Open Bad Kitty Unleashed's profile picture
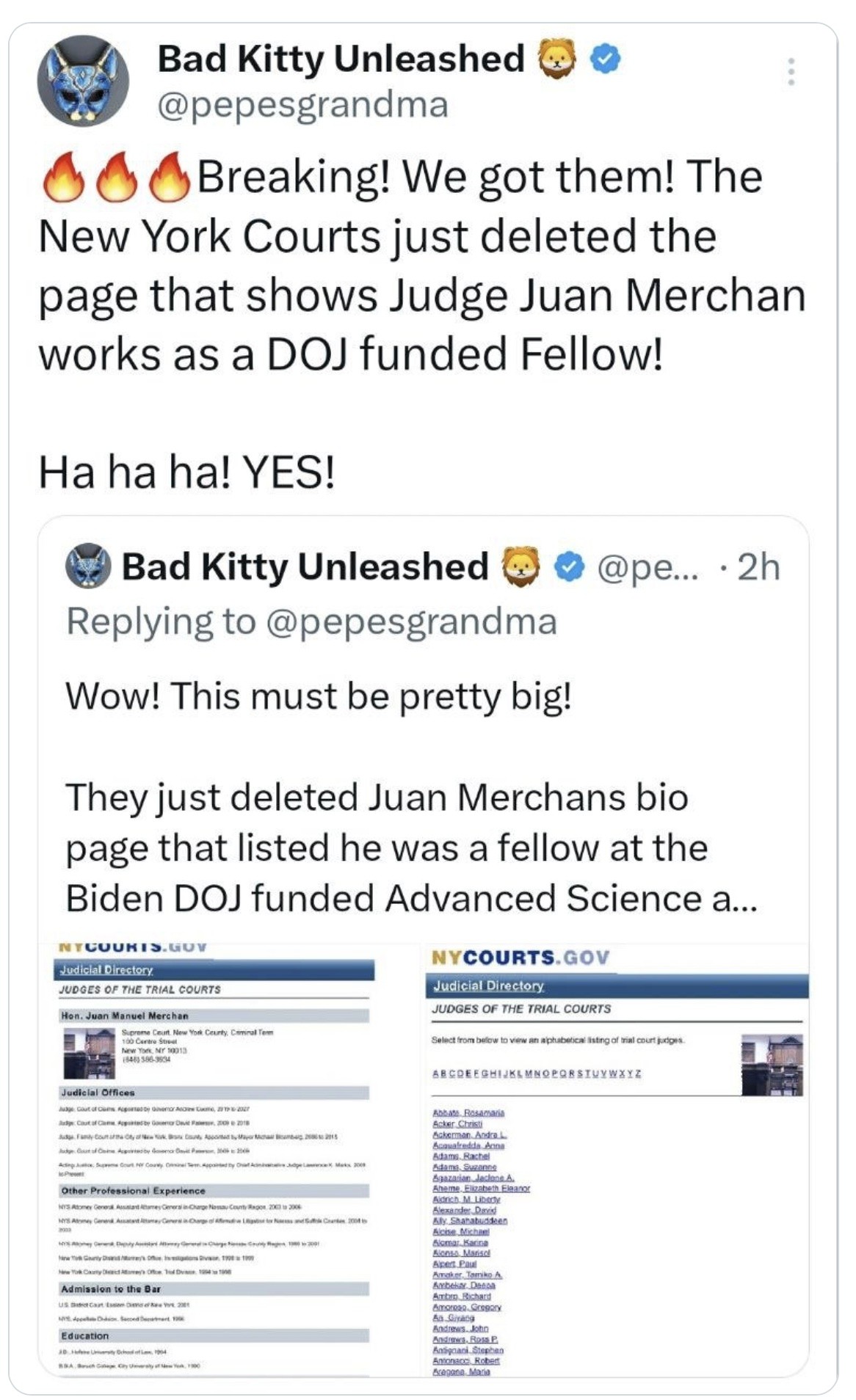The width and height of the screenshot is (856, 1400). click(x=83, y=81)
